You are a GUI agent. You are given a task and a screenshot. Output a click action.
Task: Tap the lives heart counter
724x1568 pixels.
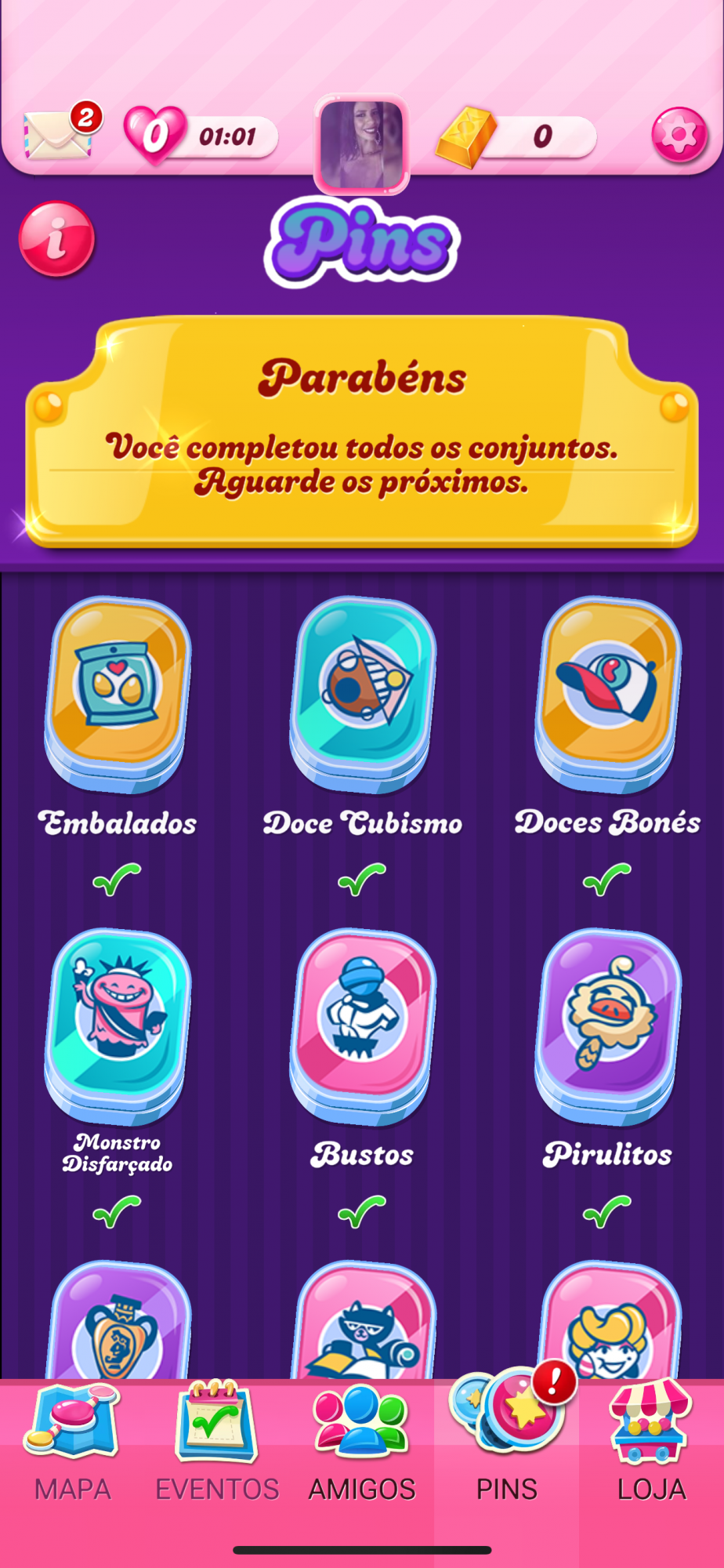point(155,136)
